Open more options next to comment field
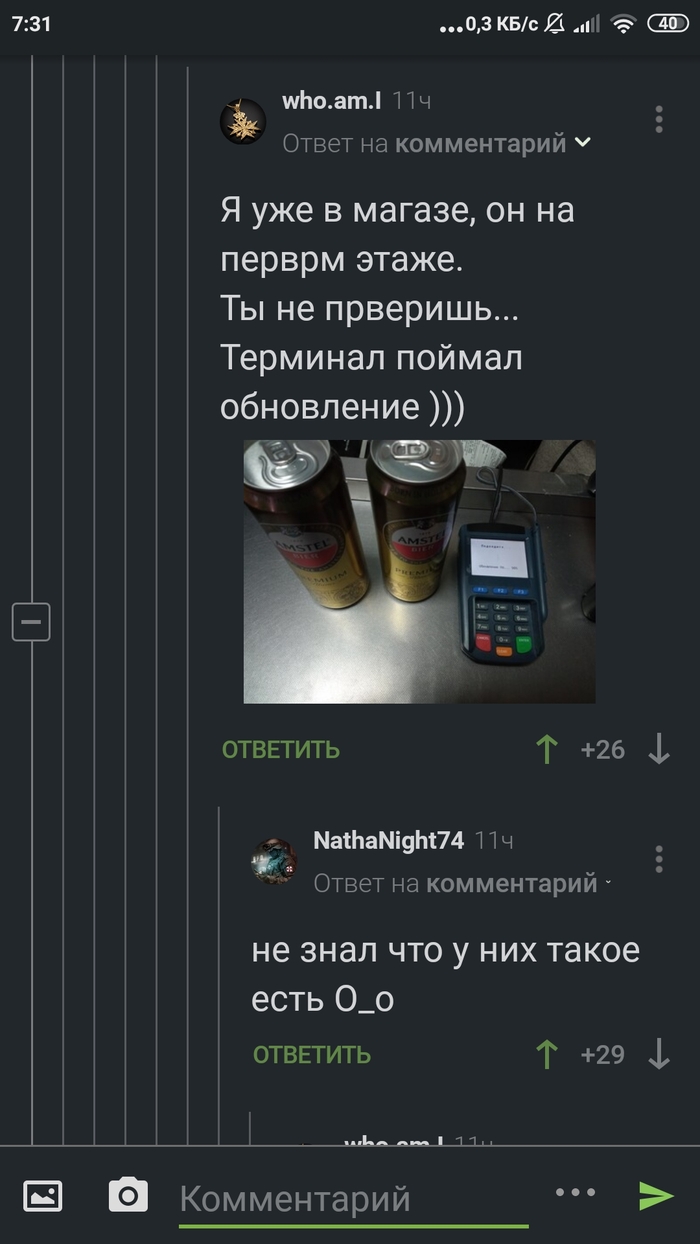This screenshot has width=700, height=1244. pos(575,1192)
